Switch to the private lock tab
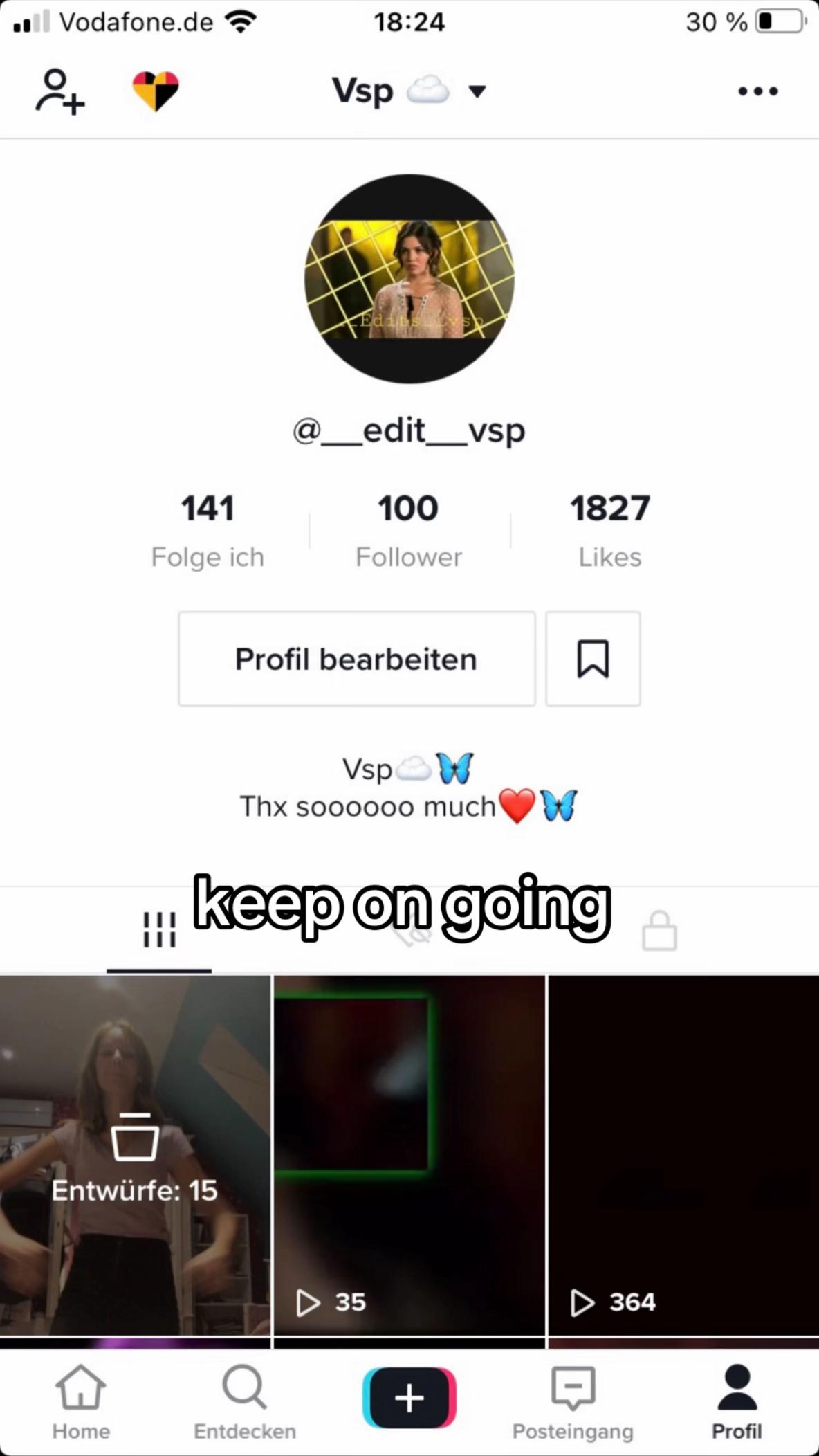819x1456 pixels. pyautogui.click(x=659, y=931)
